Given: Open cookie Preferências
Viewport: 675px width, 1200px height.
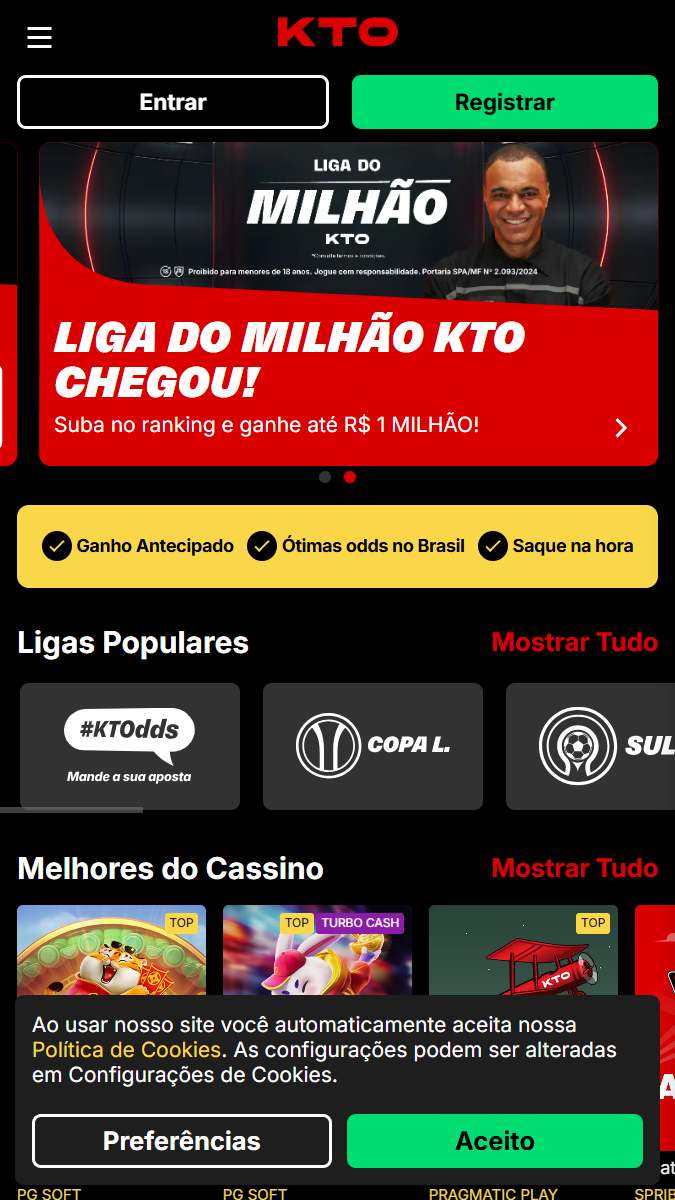Looking at the screenshot, I should click(x=182, y=1141).
